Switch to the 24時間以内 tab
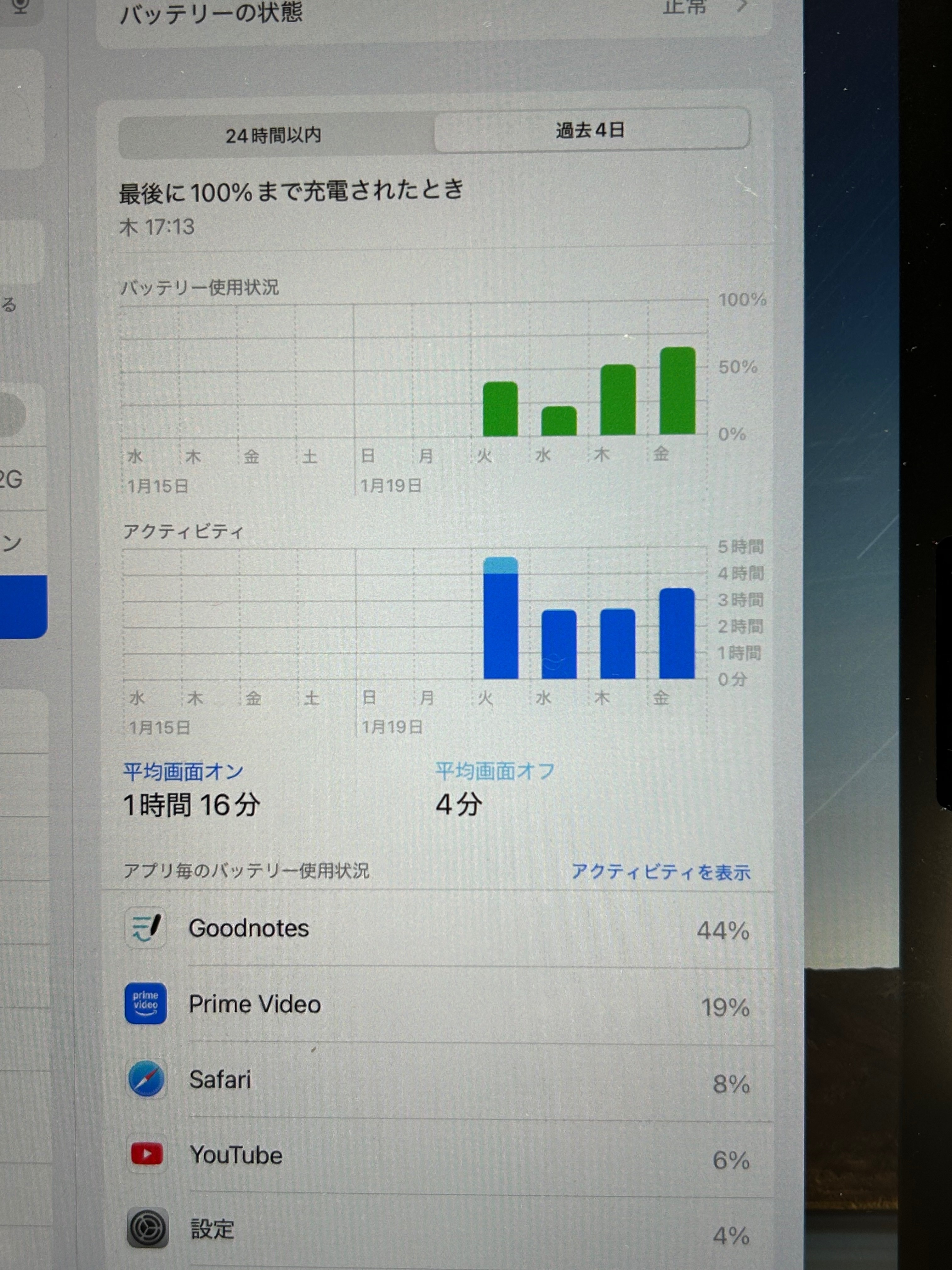This screenshot has height=1270, width=952. pos(274,136)
